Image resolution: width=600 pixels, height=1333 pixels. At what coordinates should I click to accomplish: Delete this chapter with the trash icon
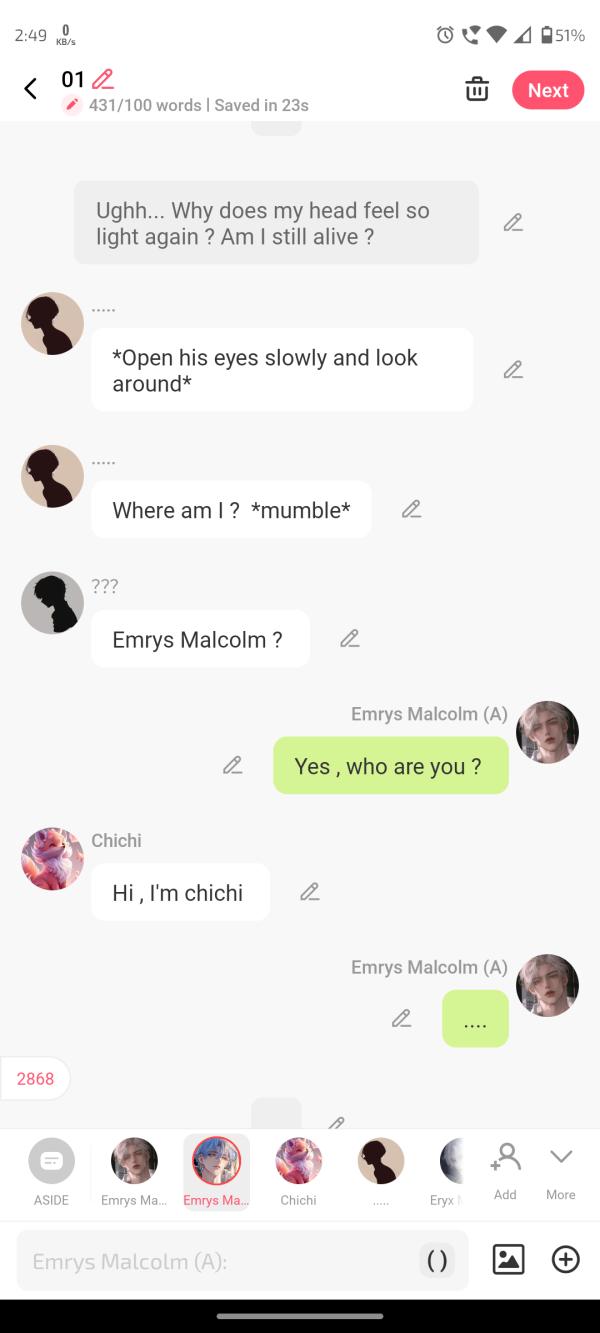tap(477, 89)
